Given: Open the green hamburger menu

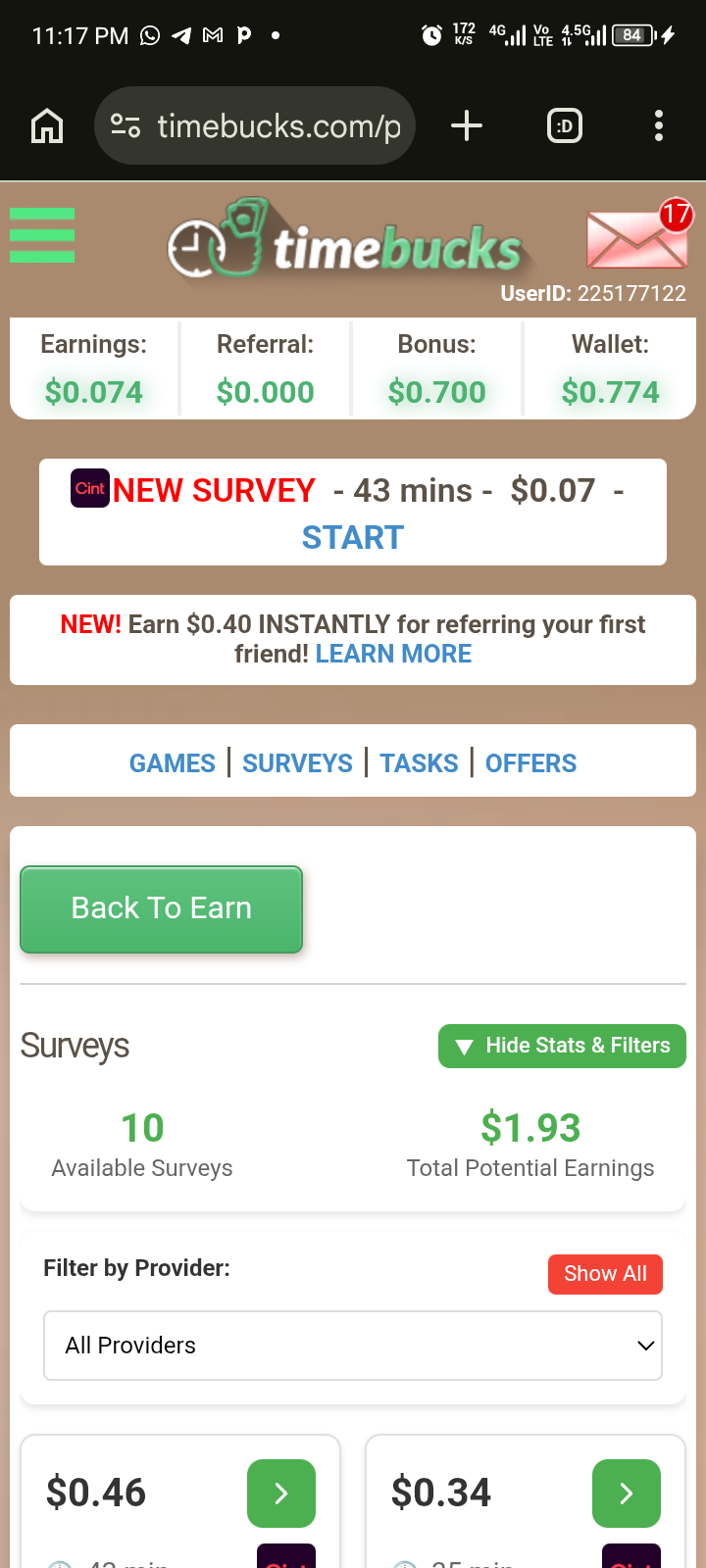Looking at the screenshot, I should click(42, 235).
